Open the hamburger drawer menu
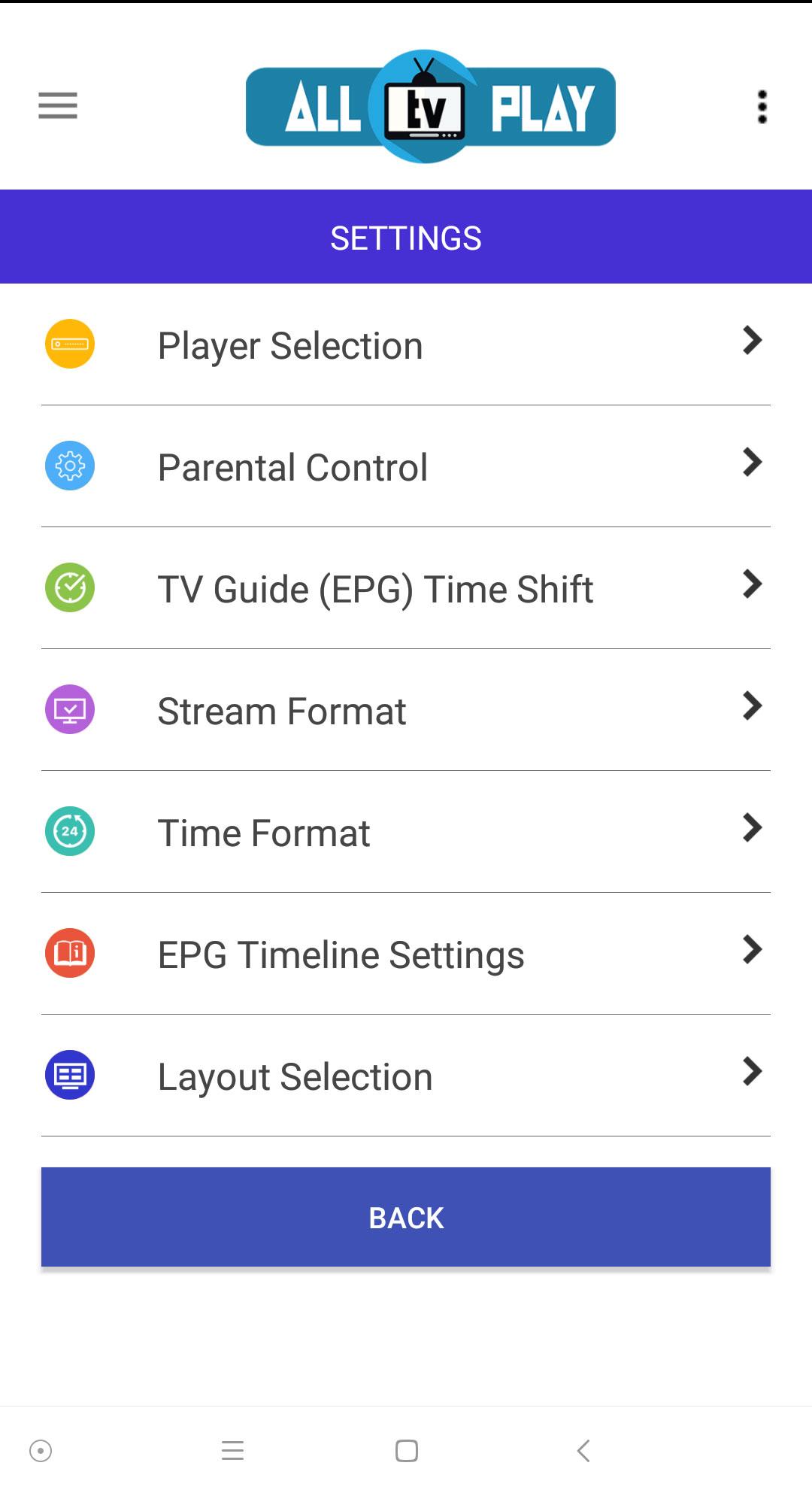This screenshot has width=812, height=1496. [x=58, y=105]
